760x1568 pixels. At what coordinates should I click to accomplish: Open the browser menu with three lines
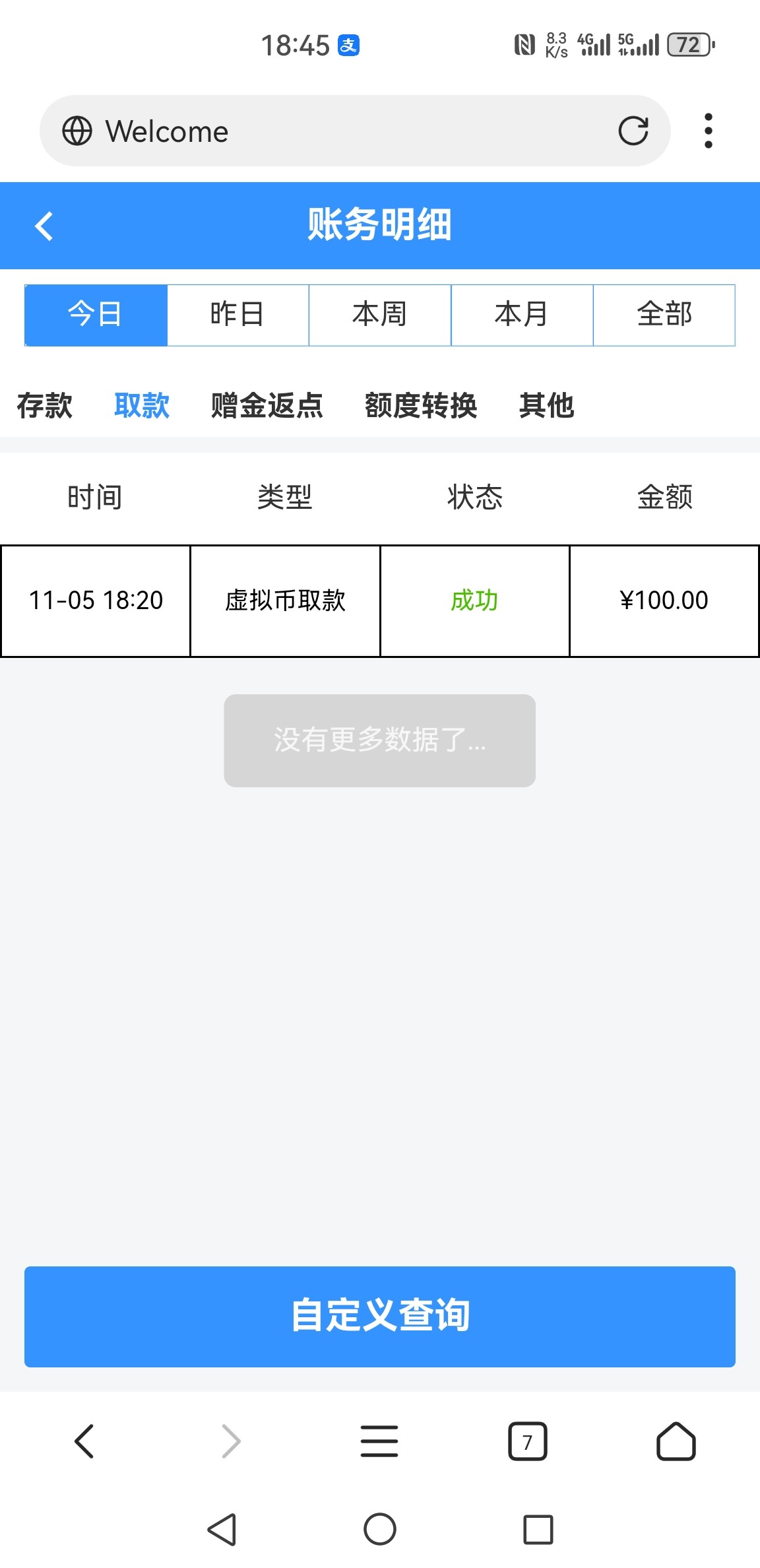[x=379, y=1441]
